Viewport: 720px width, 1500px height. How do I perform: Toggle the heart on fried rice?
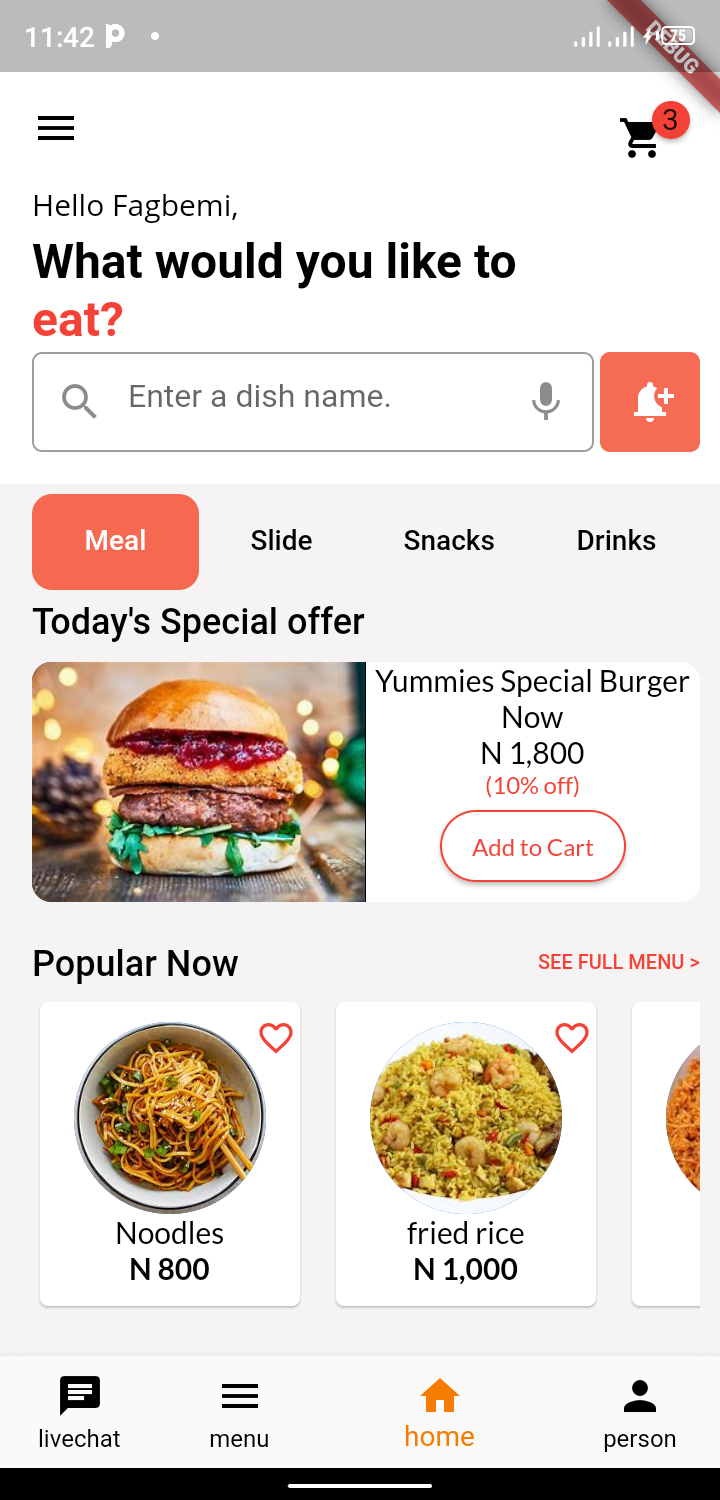[x=571, y=1038]
